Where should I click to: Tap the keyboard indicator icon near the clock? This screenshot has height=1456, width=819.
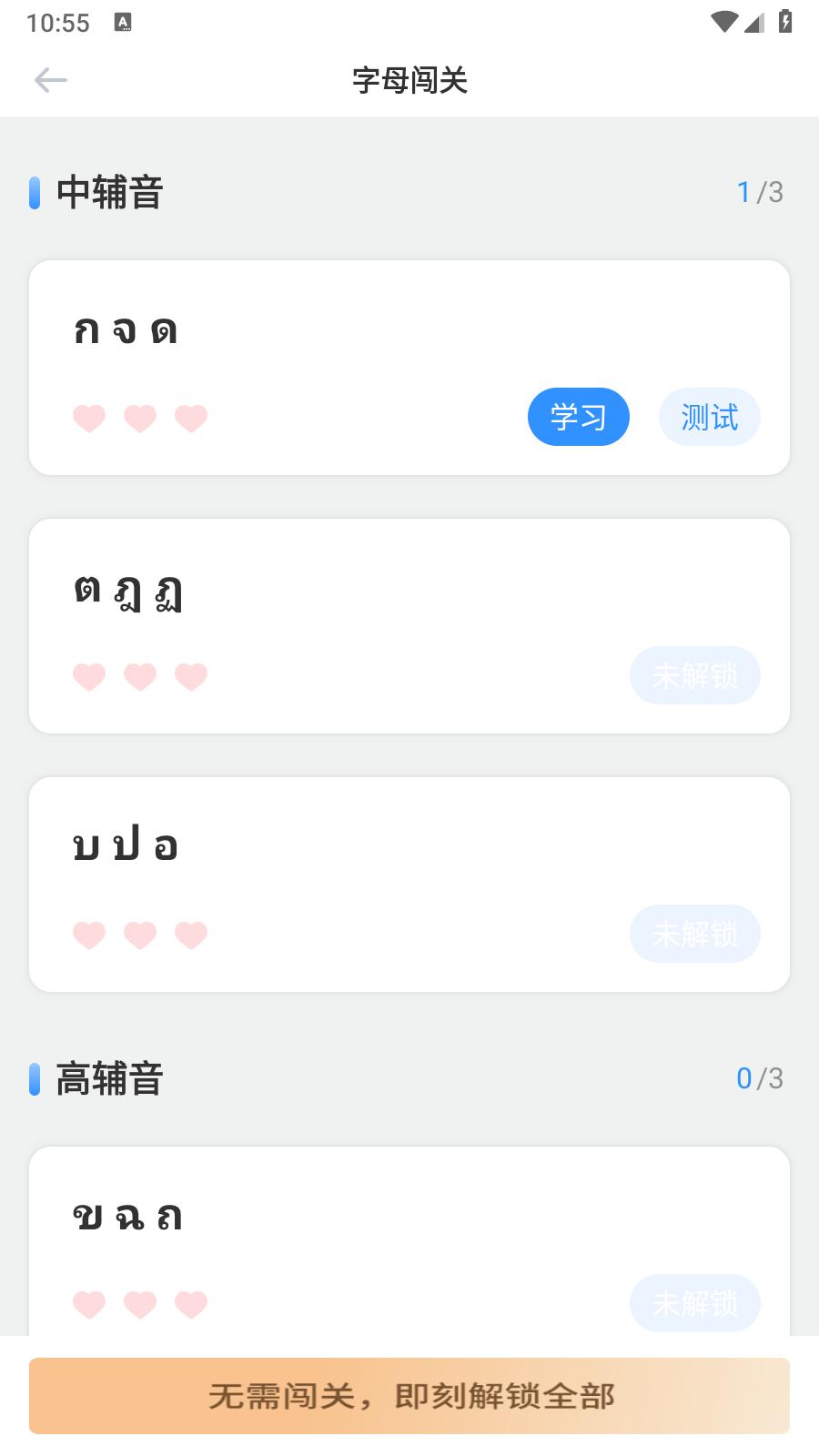coord(121,20)
